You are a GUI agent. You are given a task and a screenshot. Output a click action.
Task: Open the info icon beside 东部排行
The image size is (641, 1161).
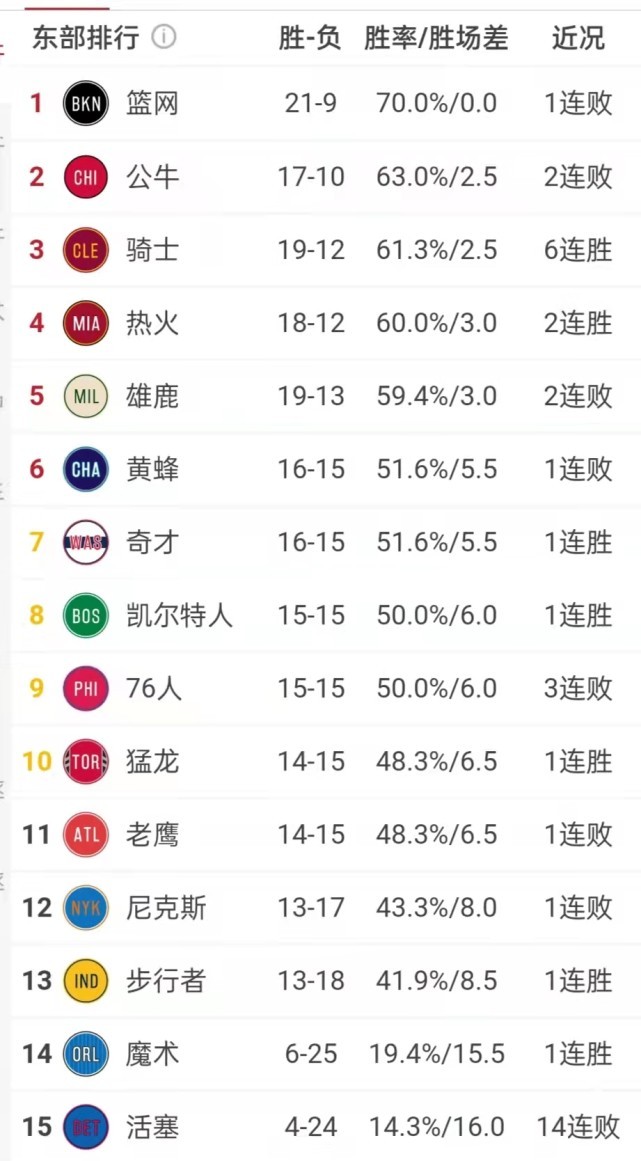pyautogui.click(x=163, y=38)
